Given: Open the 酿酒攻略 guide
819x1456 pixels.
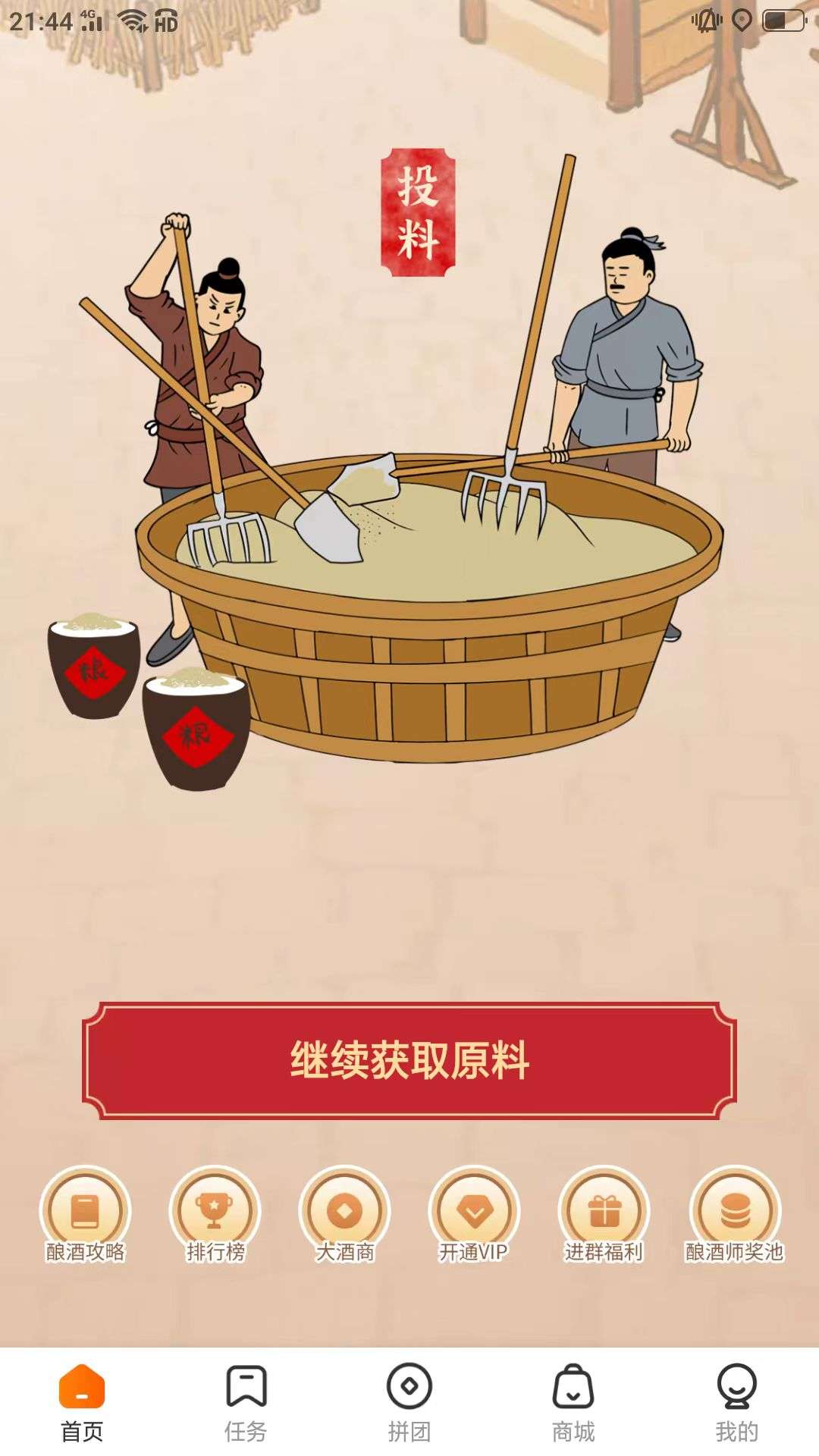Looking at the screenshot, I should [x=85, y=1215].
